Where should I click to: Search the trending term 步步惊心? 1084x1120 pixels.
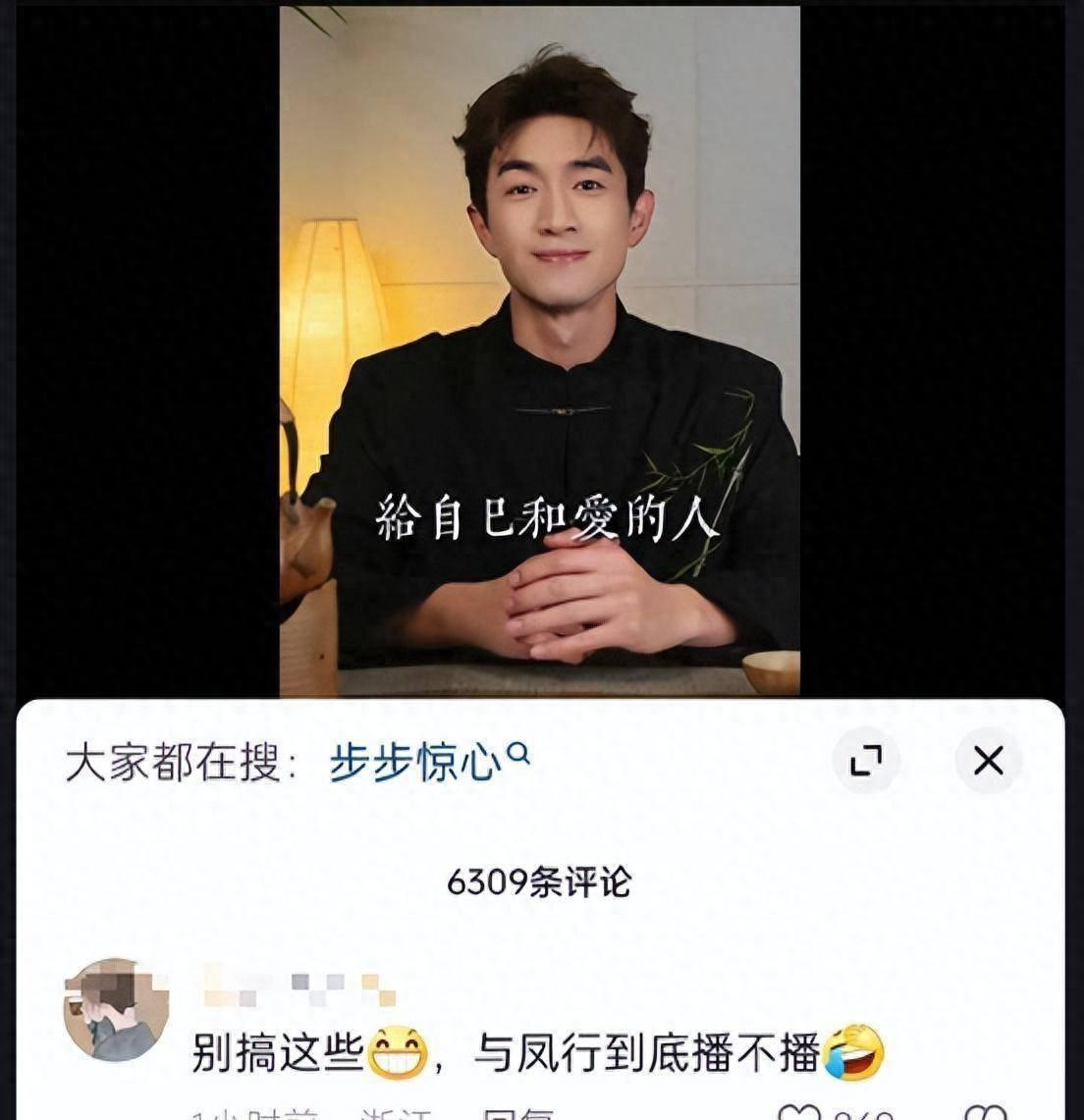tap(428, 762)
